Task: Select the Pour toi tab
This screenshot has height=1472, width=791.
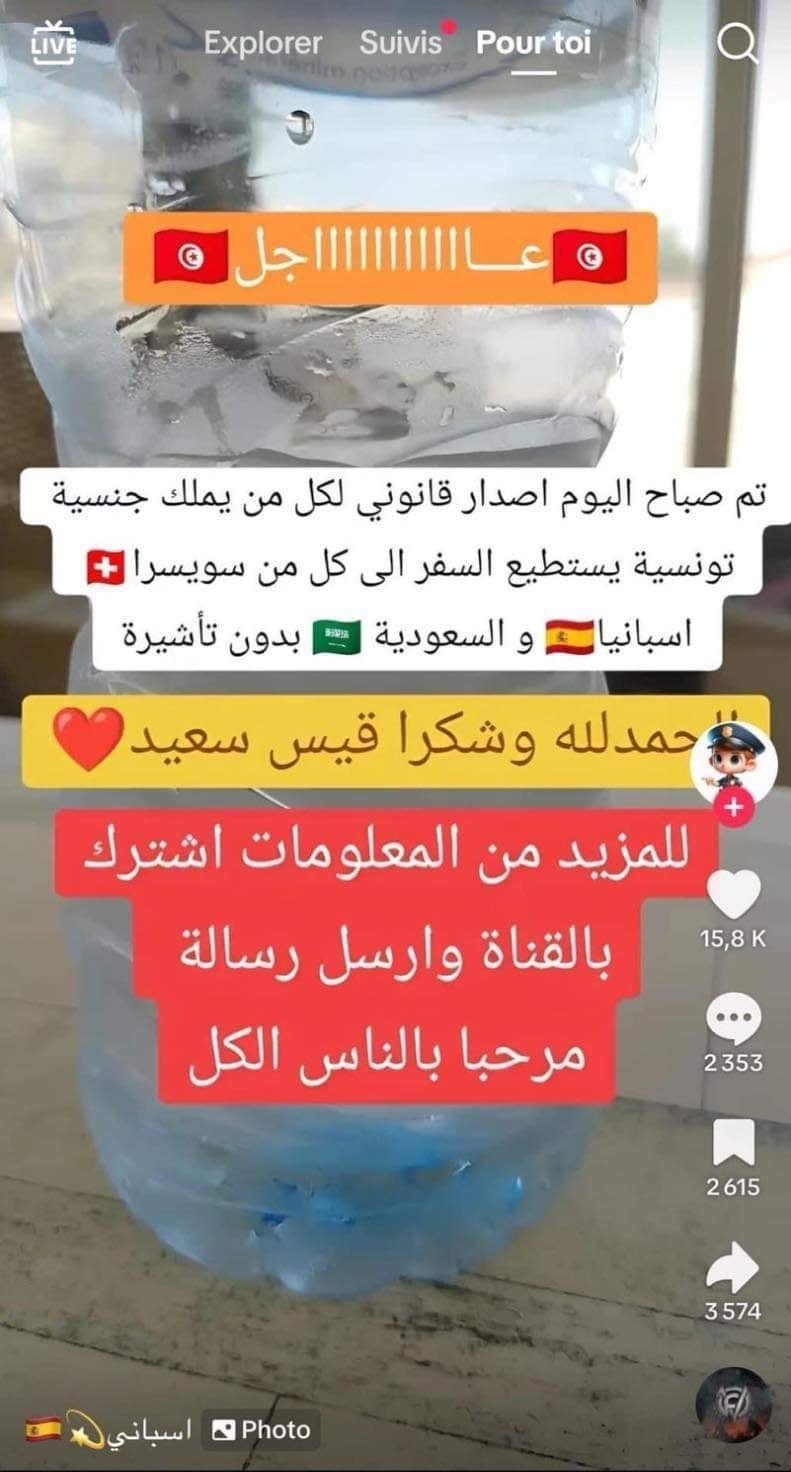Action: 533,43
